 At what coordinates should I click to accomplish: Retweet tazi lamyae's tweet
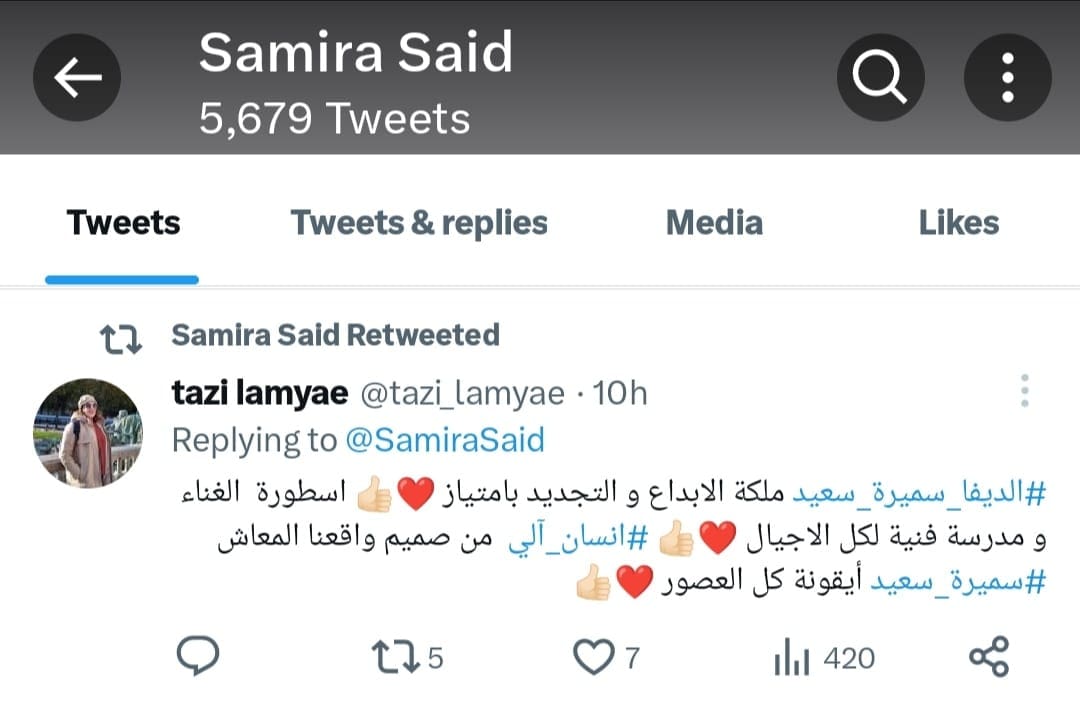point(392,657)
